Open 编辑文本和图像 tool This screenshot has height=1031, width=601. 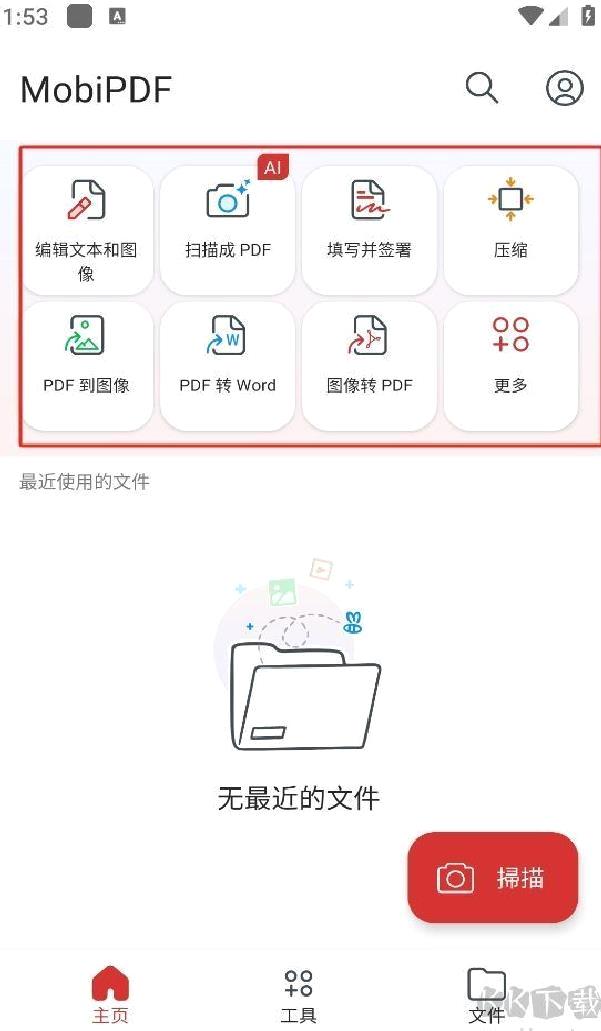87,230
